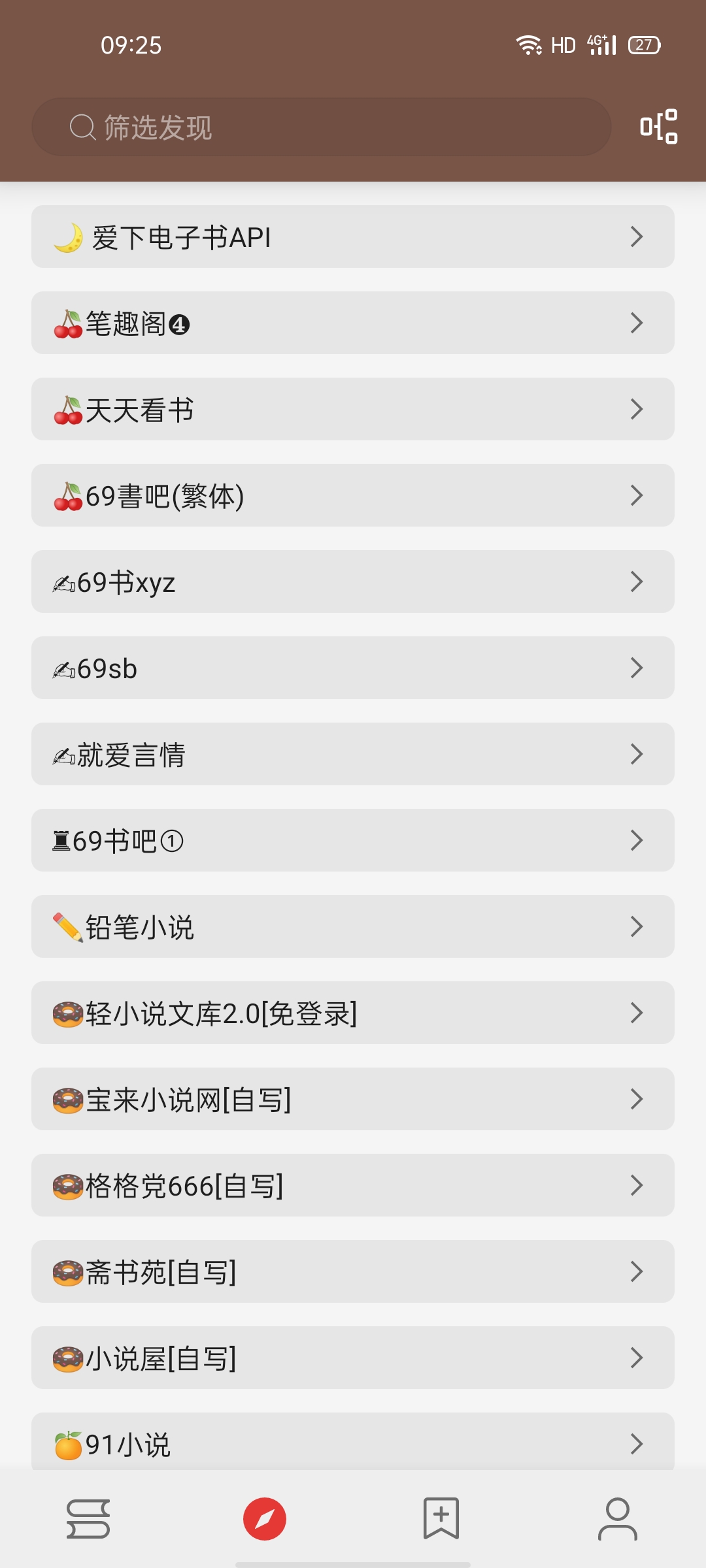This screenshot has width=706, height=1568.
Task: Tap the 筛选发现 search field
Action: click(x=320, y=127)
